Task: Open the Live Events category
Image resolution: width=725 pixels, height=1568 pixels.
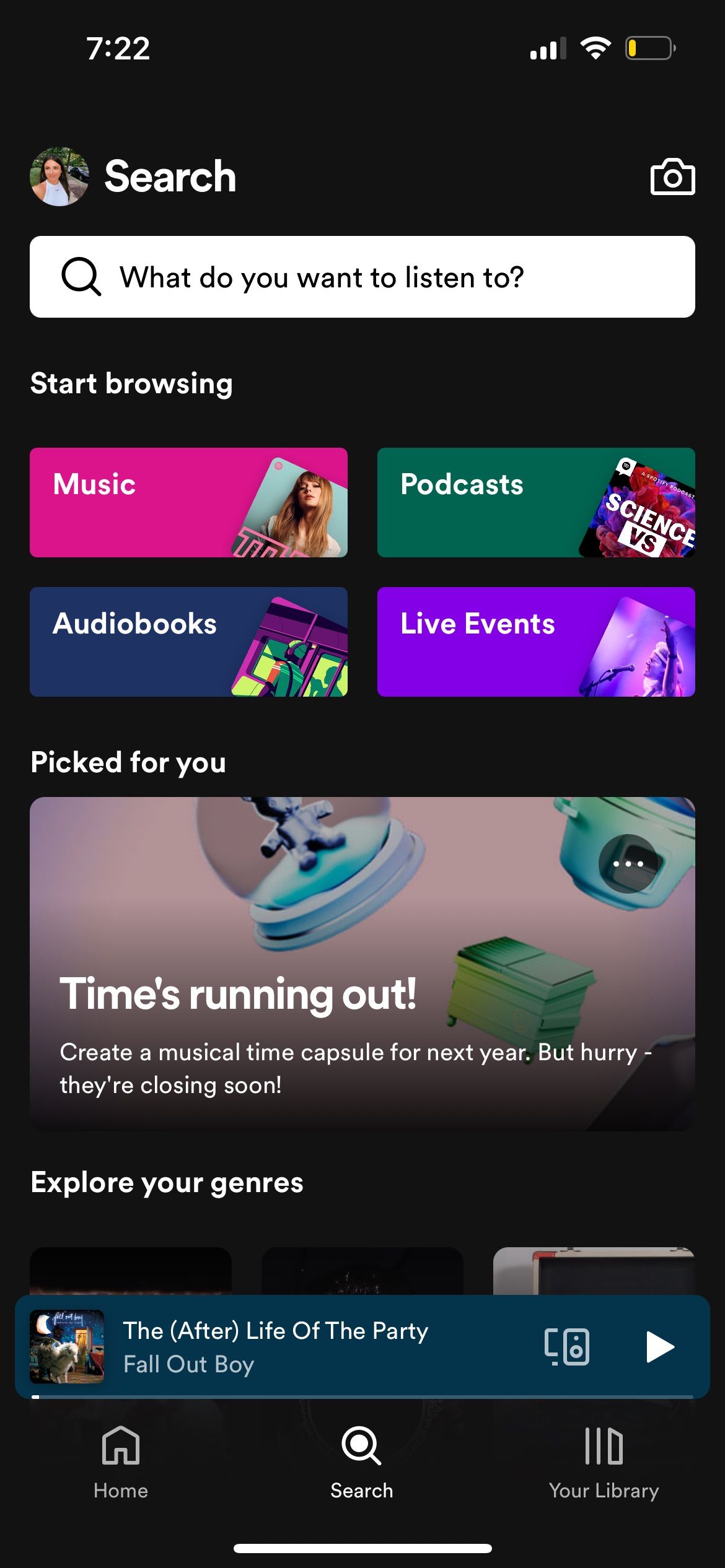Action: click(x=536, y=642)
